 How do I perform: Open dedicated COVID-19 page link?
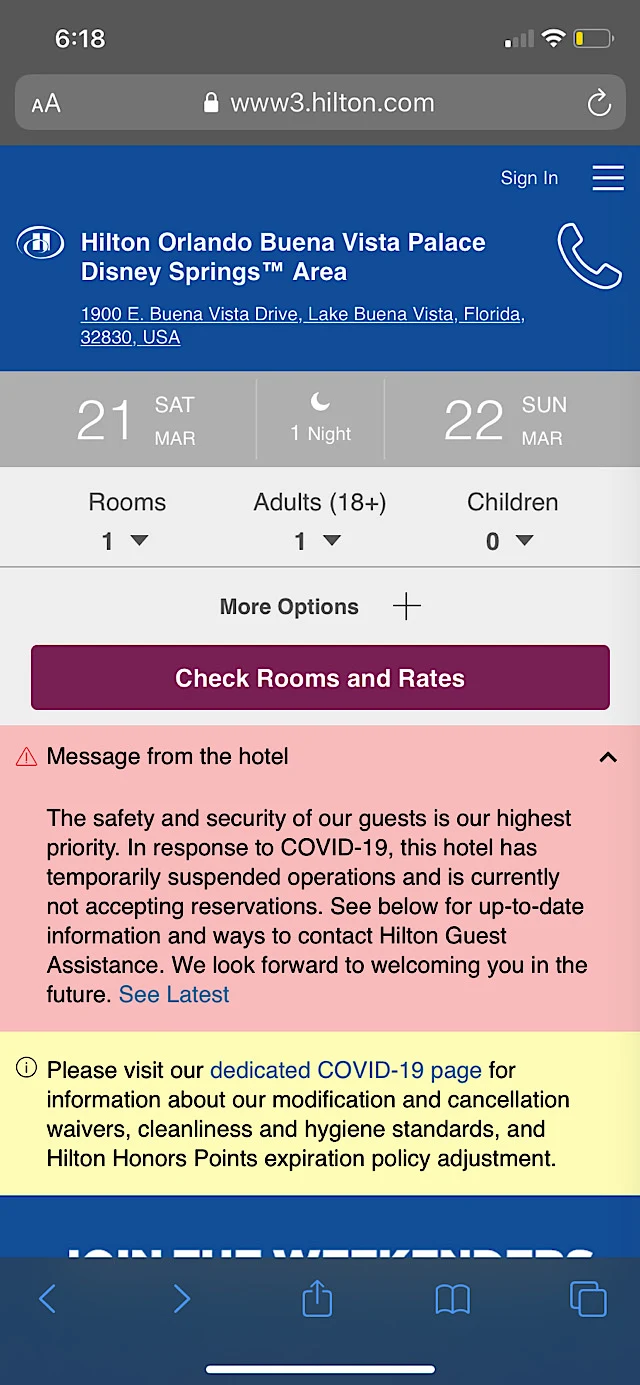click(x=346, y=1070)
